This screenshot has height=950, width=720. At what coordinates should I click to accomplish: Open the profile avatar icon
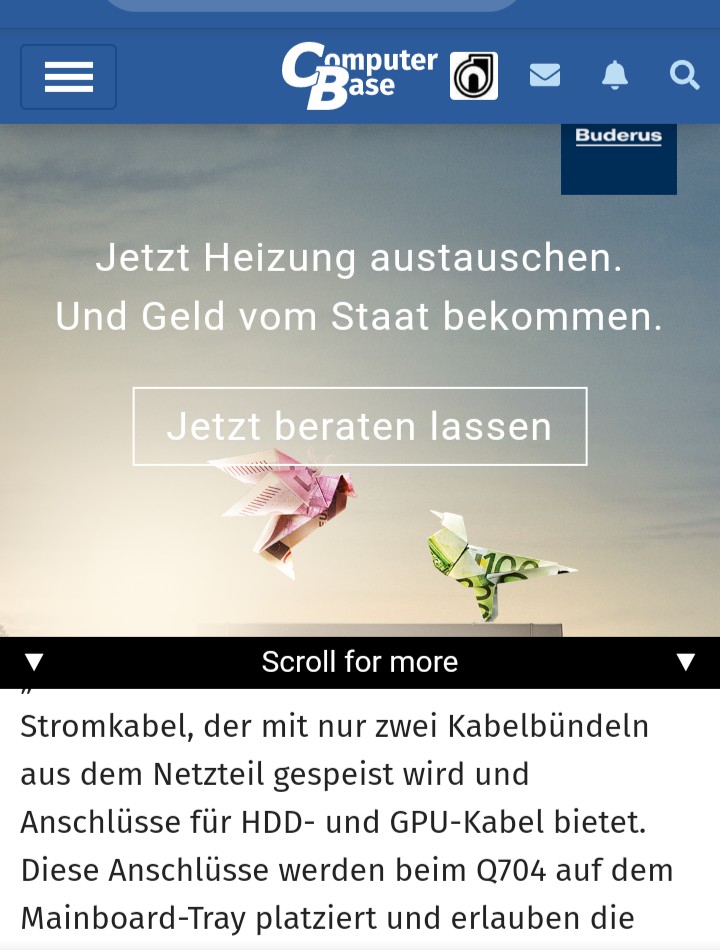point(474,76)
